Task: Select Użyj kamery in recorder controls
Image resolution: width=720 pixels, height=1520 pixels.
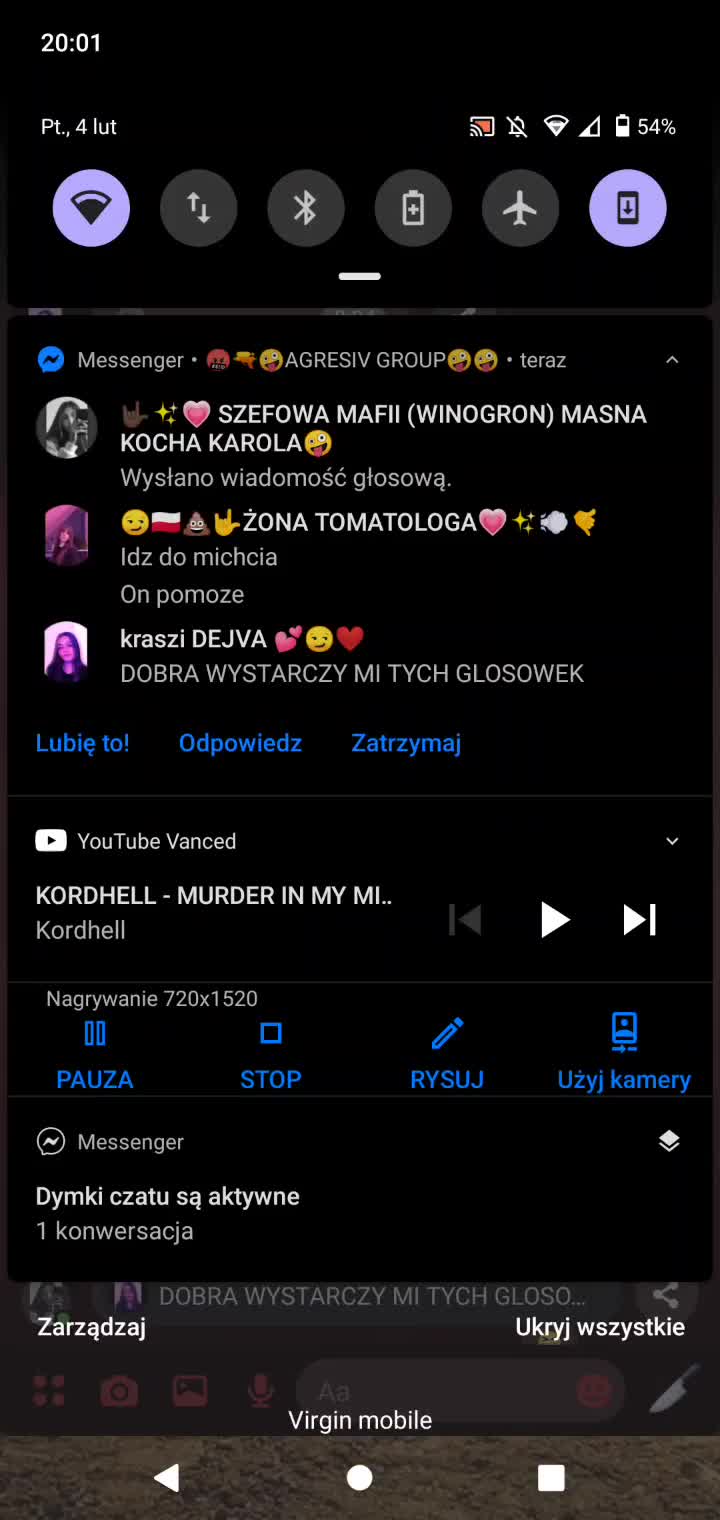Action: tap(624, 1052)
